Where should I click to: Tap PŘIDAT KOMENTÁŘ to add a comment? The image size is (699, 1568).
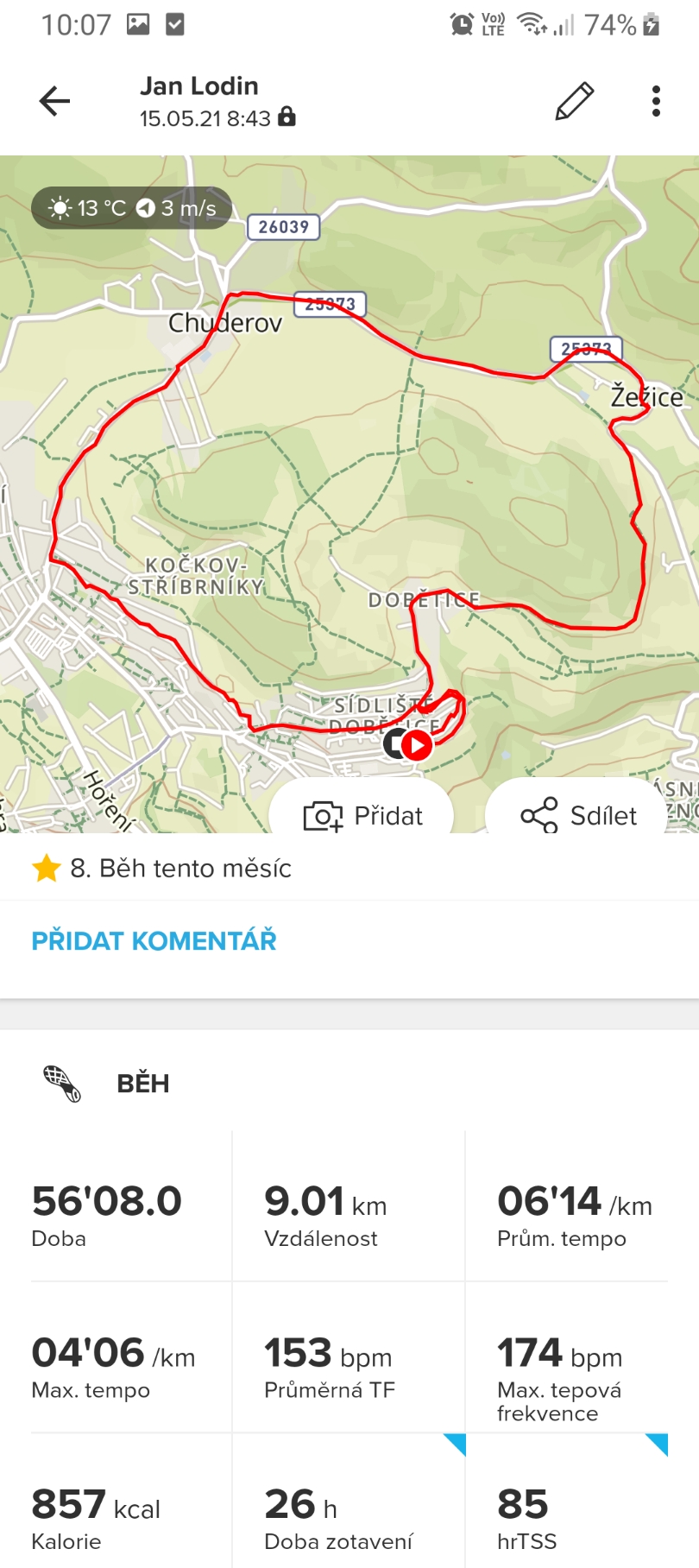(154, 940)
